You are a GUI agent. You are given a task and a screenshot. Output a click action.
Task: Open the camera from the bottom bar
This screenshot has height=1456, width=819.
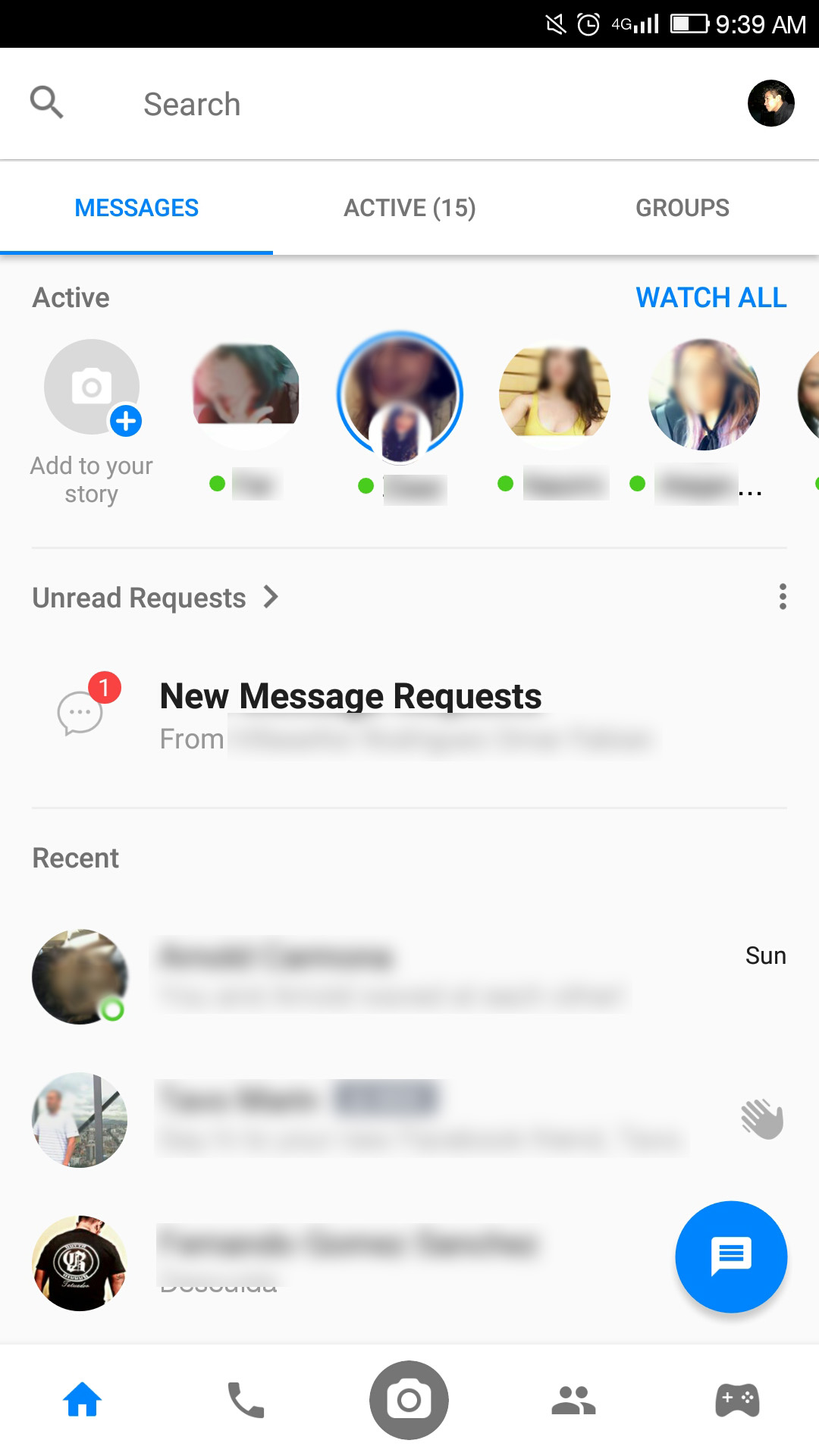409,1400
